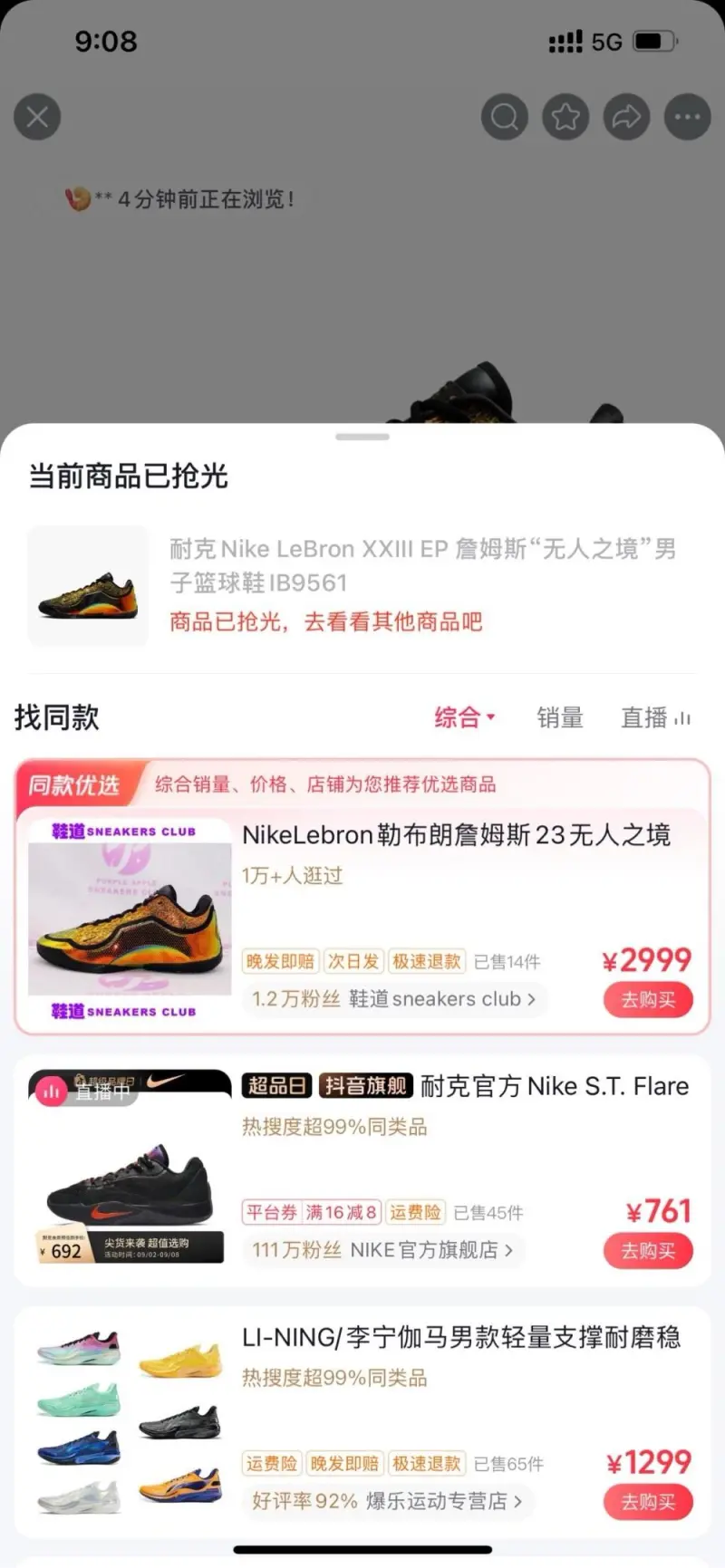The height and width of the screenshot is (1568, 725).
Task: Switch to the 直播 filter
Action: tap(654, 717)
